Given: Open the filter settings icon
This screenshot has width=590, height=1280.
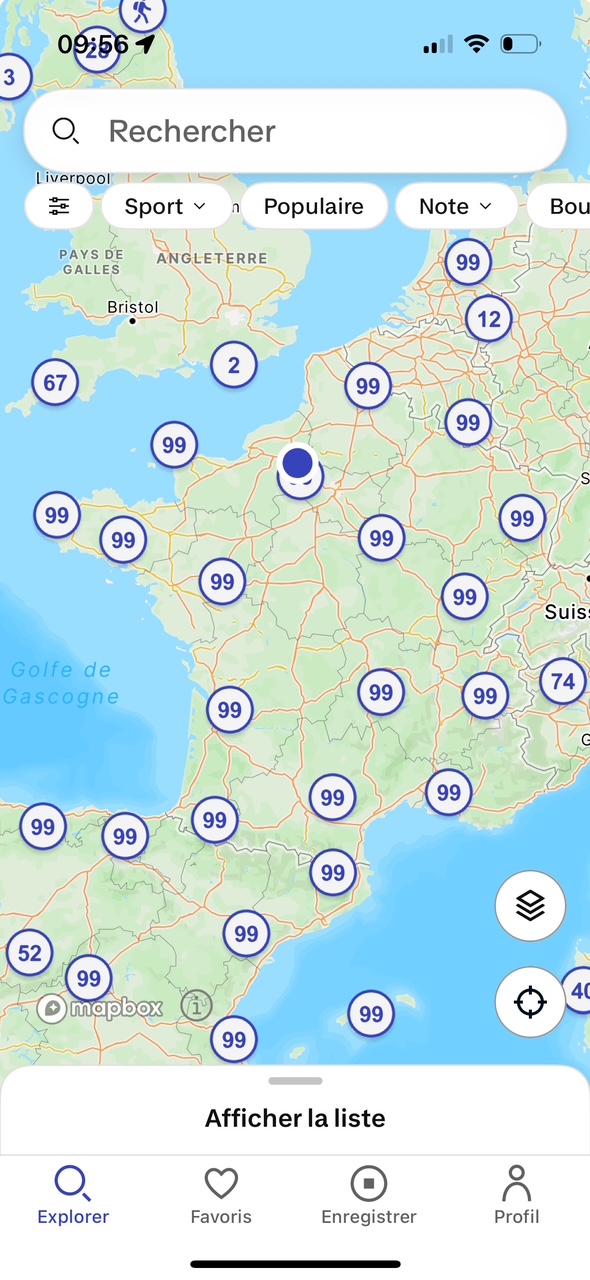Looking at the screenshot, I should [x=59, y=206].
